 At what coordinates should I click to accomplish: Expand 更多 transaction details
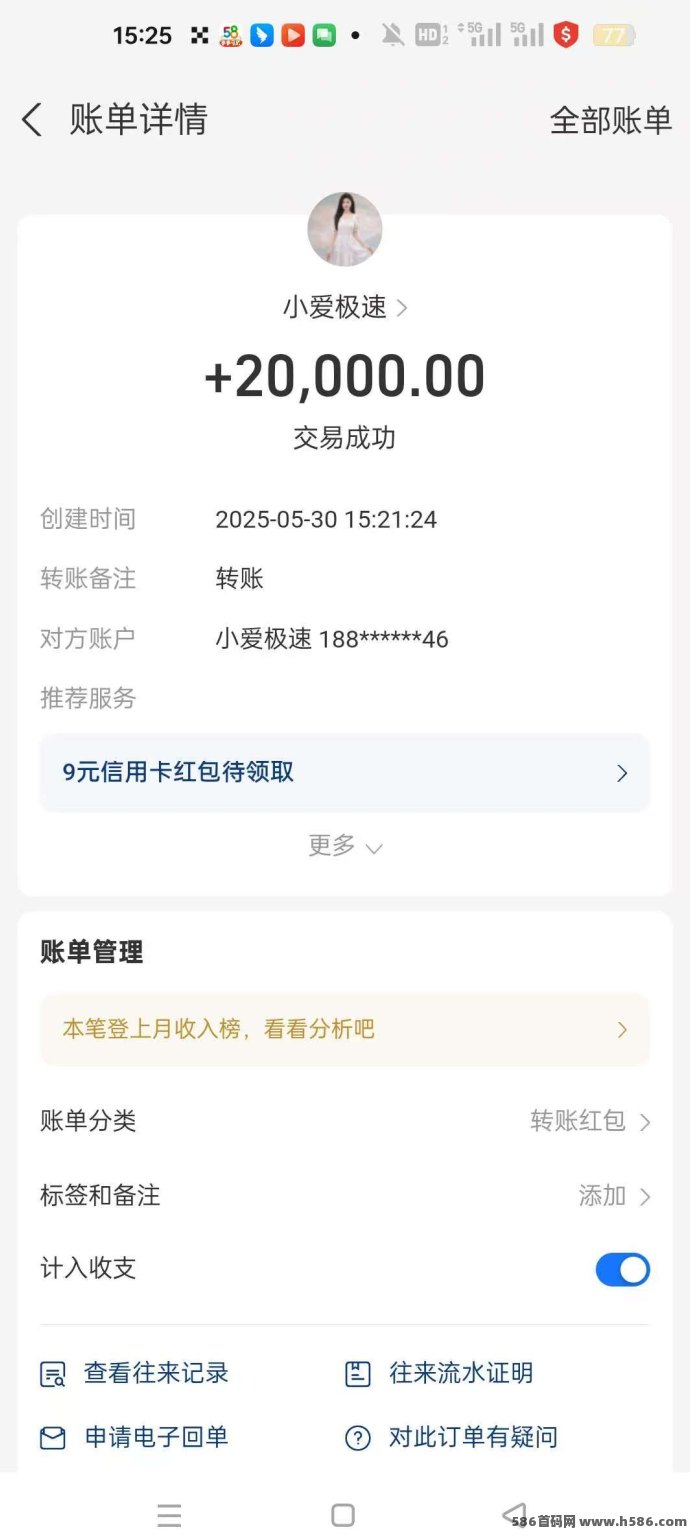344,846
